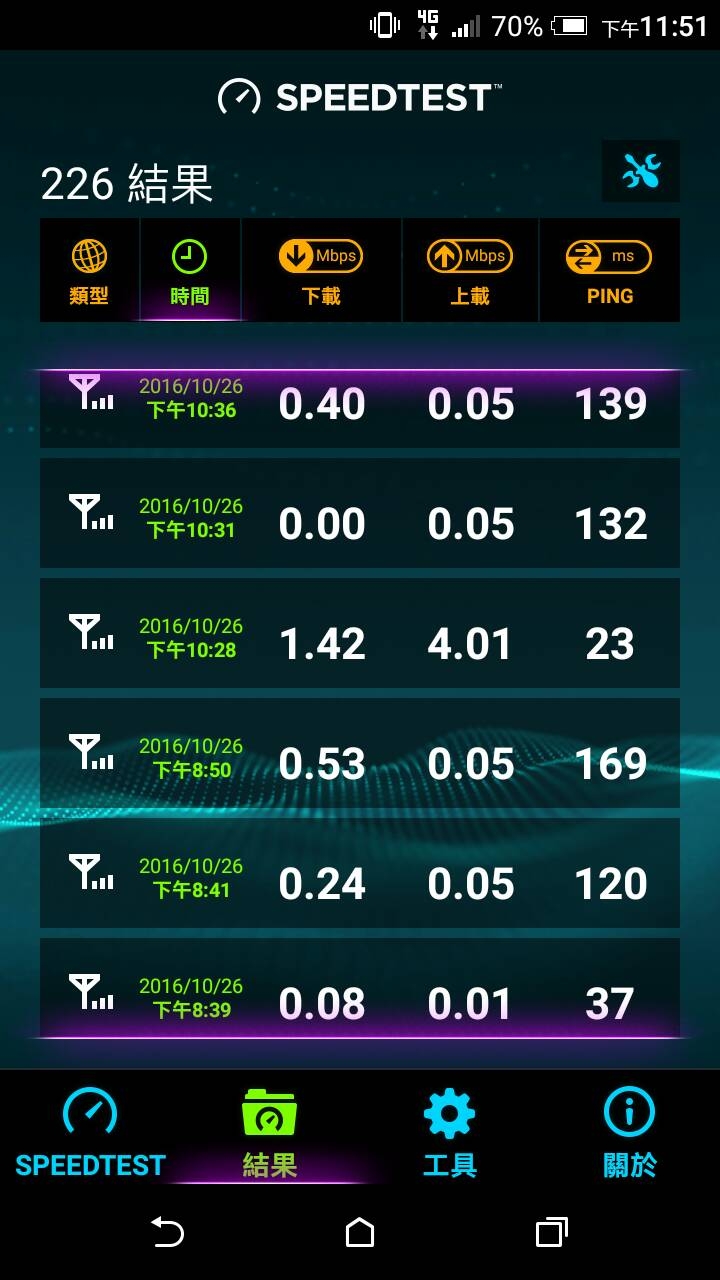Sort results by 下載 speed
720x1280 pixels.
tap(321, 271)
